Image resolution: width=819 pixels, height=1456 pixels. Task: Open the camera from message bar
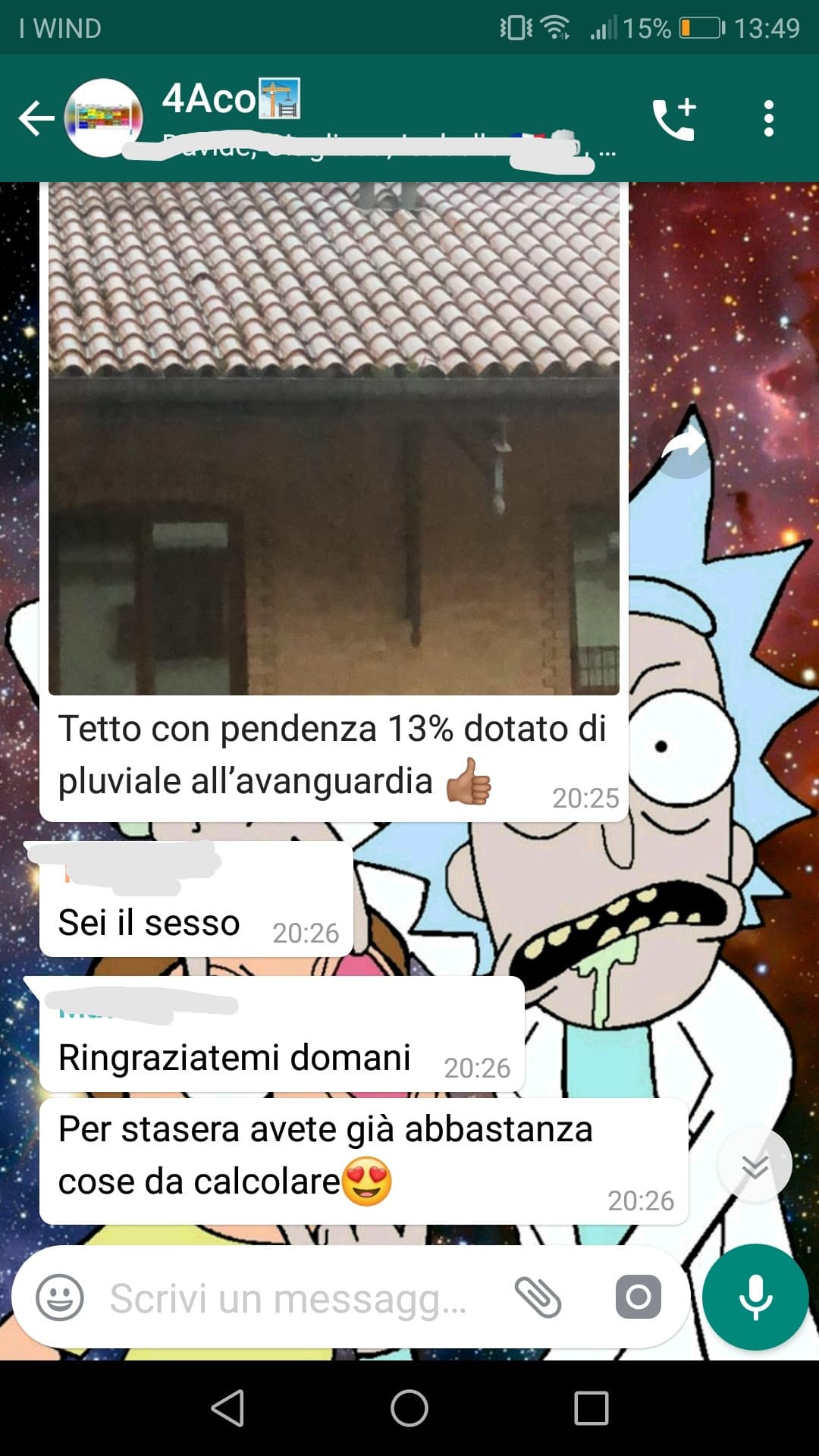point(638,1297)
